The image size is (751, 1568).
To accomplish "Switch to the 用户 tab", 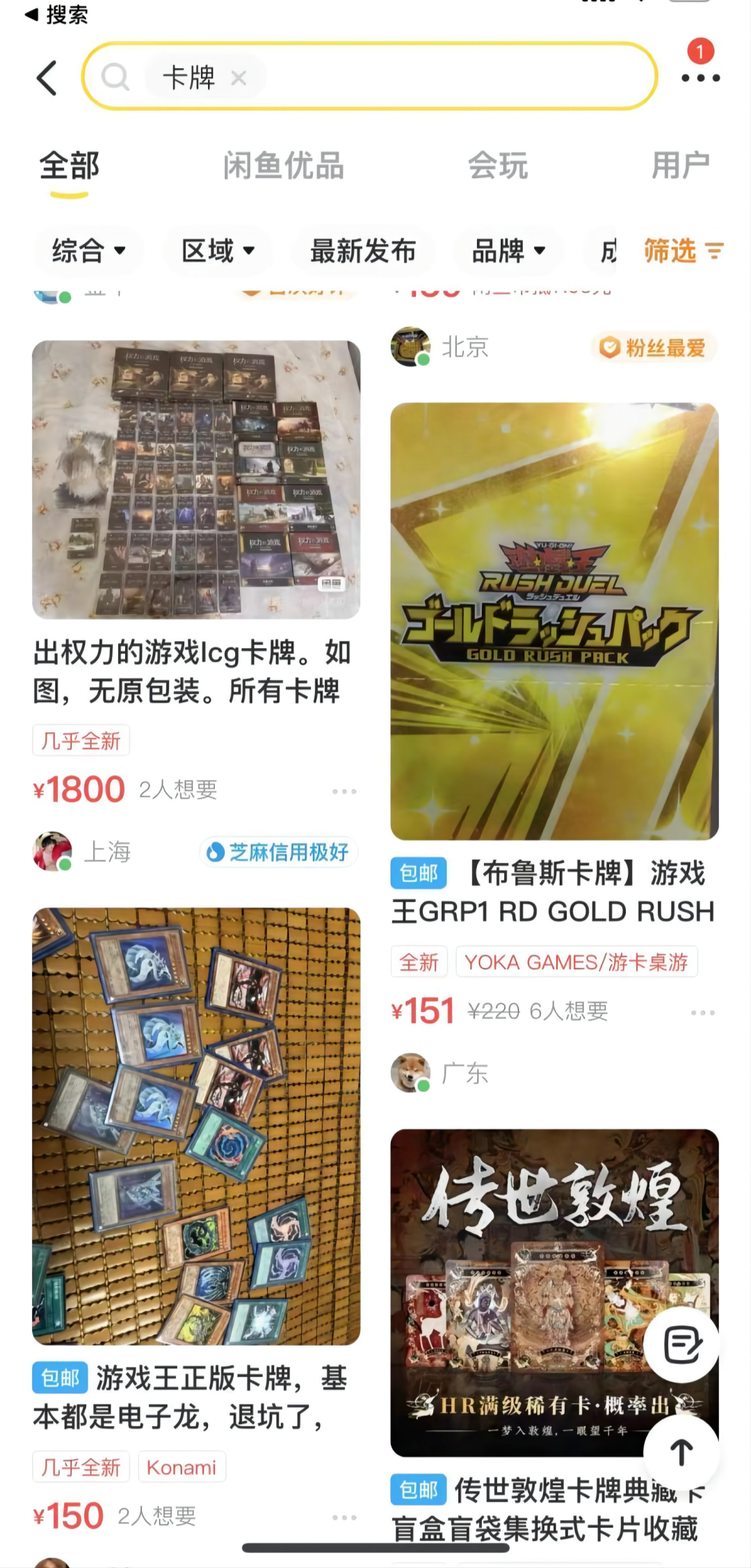I will (680, 166).
